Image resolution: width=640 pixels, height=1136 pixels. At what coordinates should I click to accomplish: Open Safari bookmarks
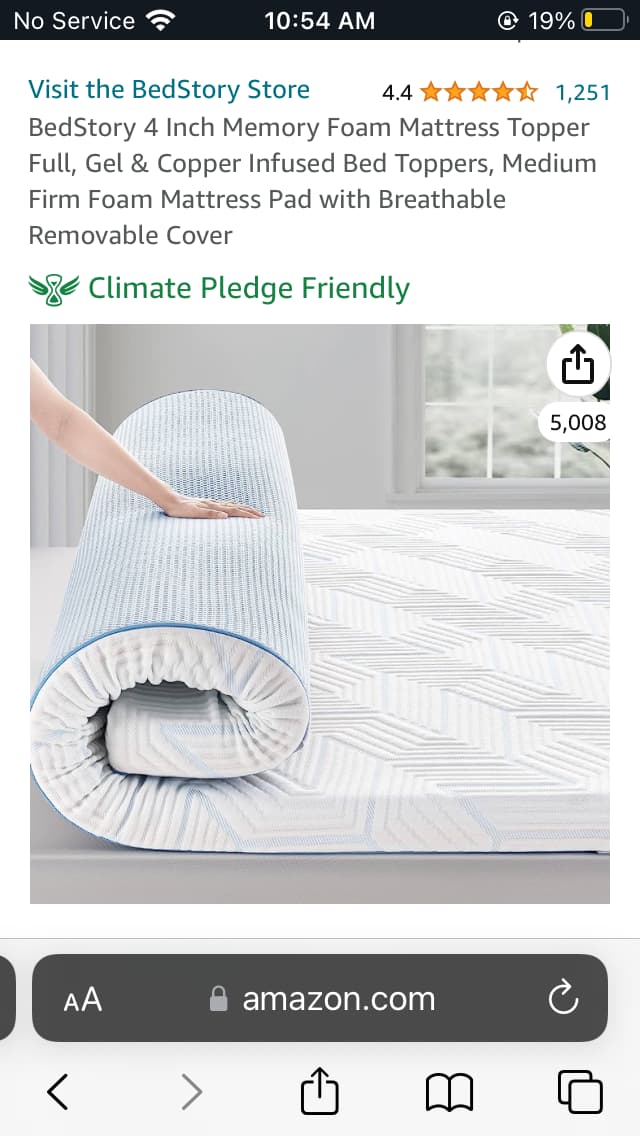[449, 1091]
